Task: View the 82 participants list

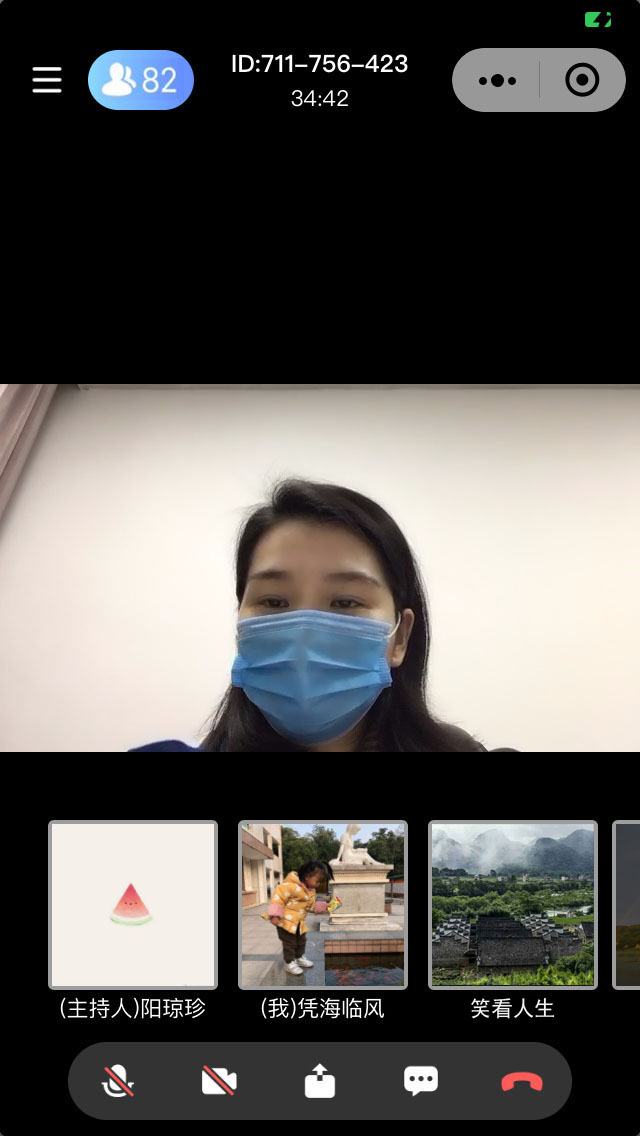Action: [x=141, y=80]
